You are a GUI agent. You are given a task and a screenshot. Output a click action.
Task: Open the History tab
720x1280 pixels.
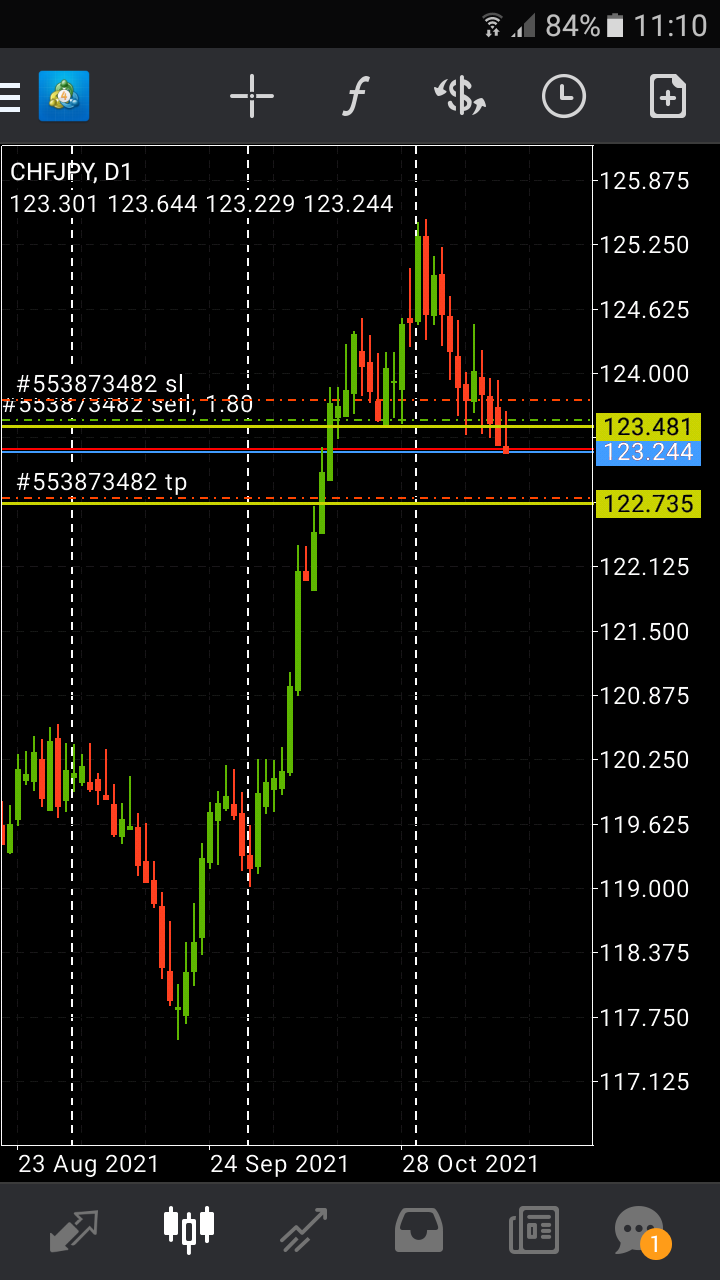pos(419,1230)
